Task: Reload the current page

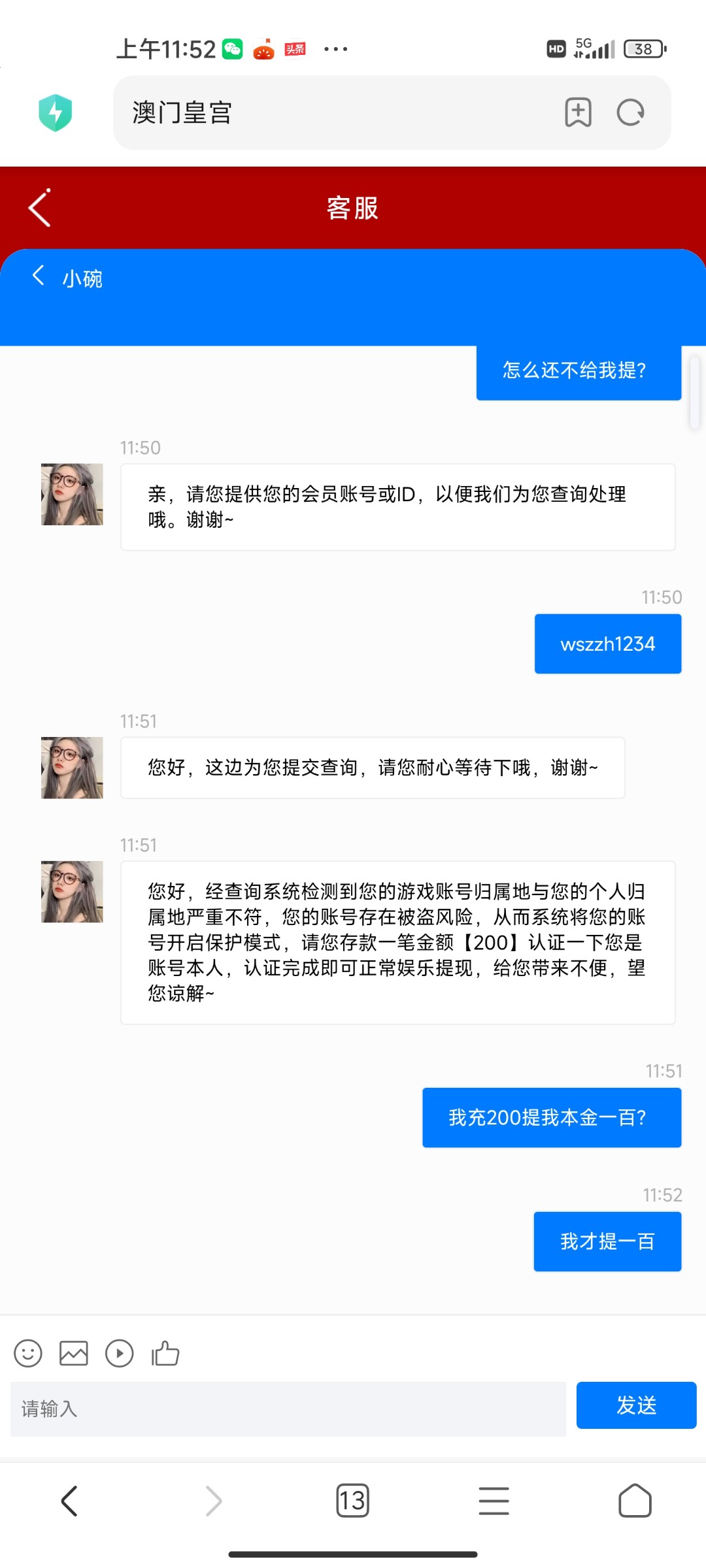Action: [631, 112]
